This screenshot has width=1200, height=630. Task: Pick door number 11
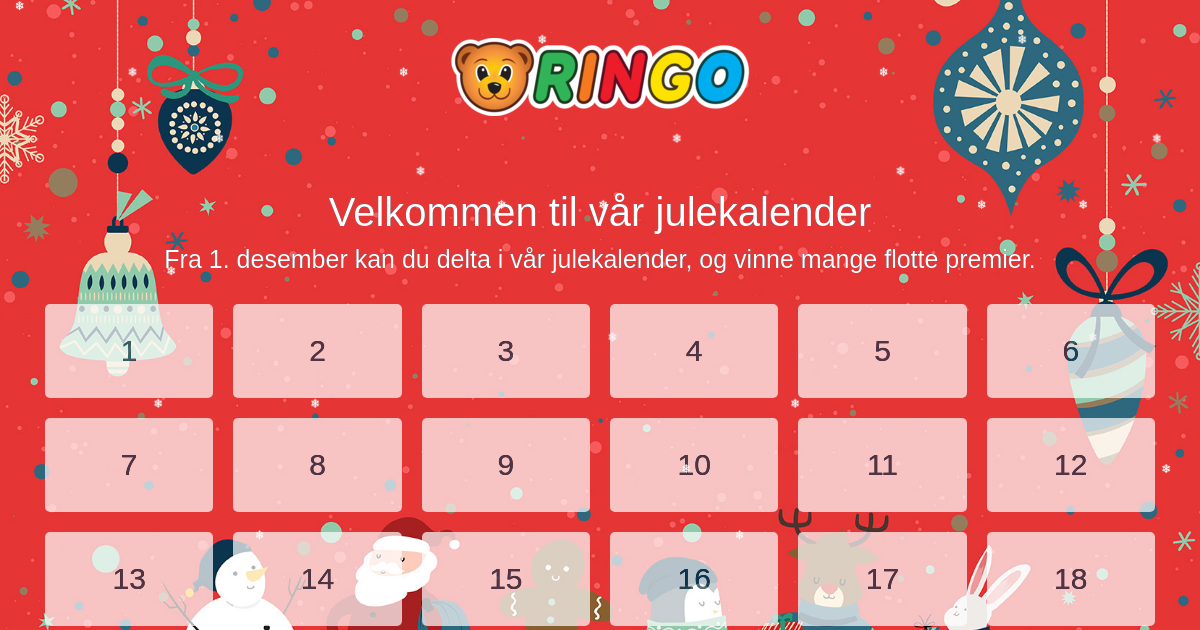click(x=882, y=465)
